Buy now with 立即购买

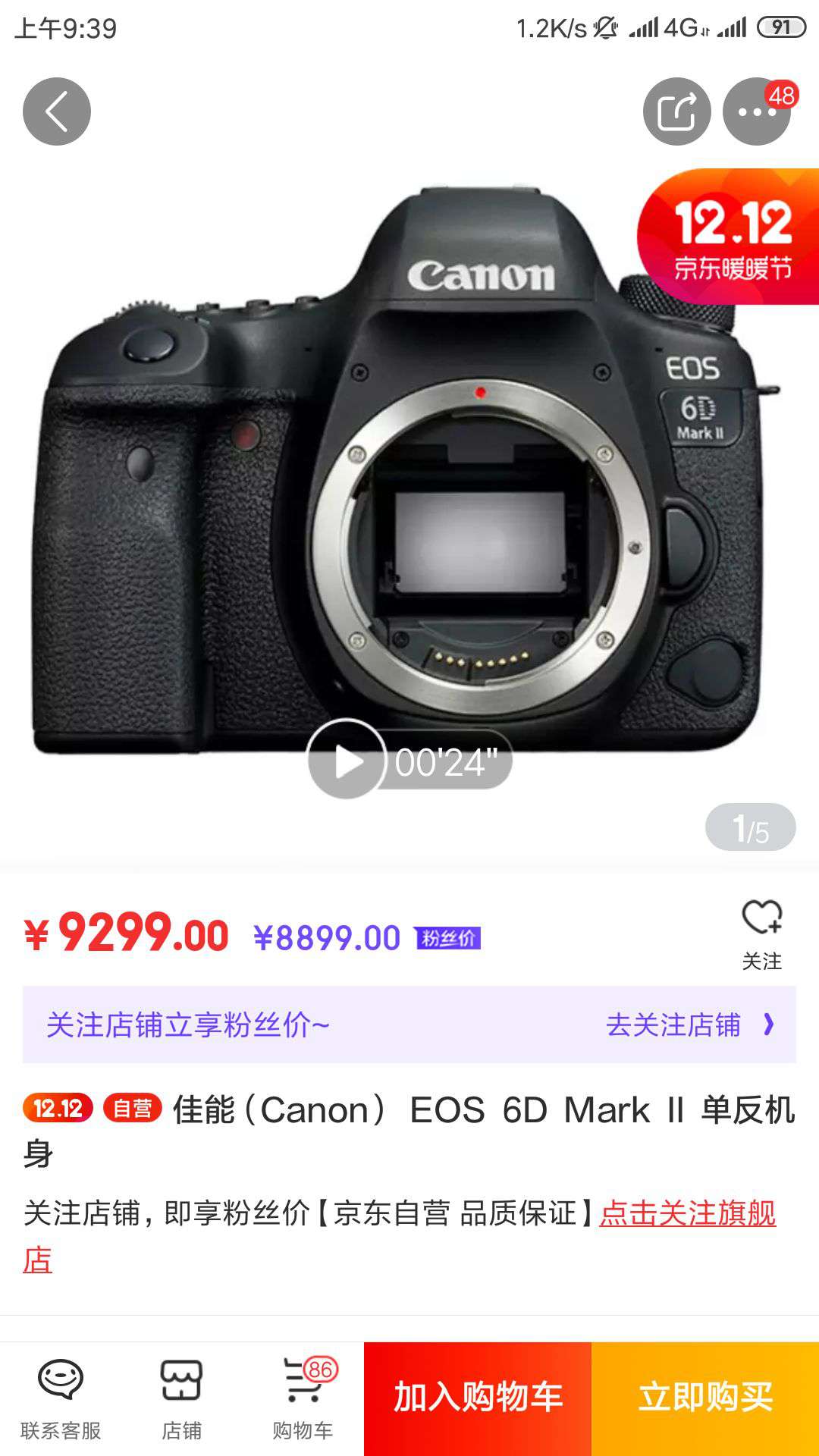(705, 1399)
